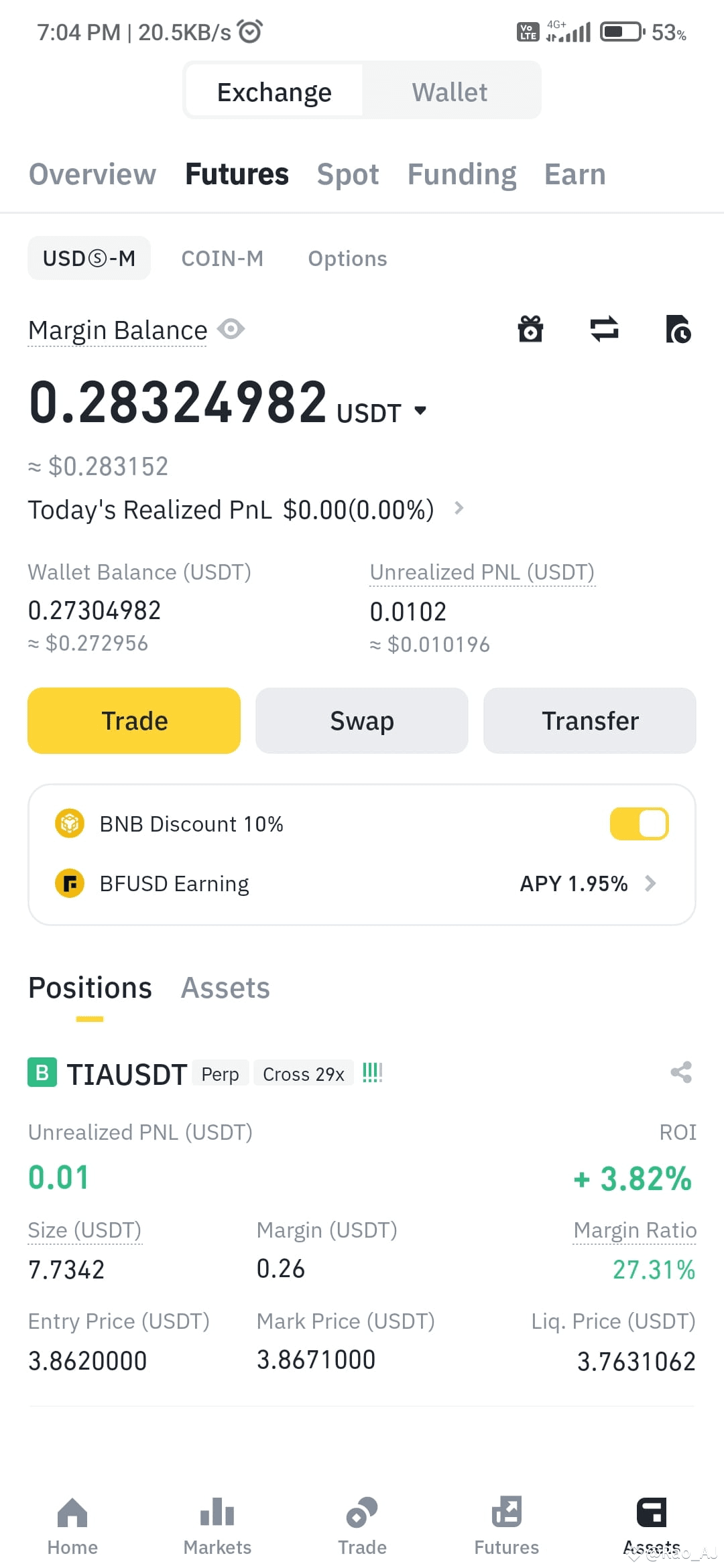This screenshot has height=1568, width=724.
Task: Select the Options tab
Action: (347, 259)
